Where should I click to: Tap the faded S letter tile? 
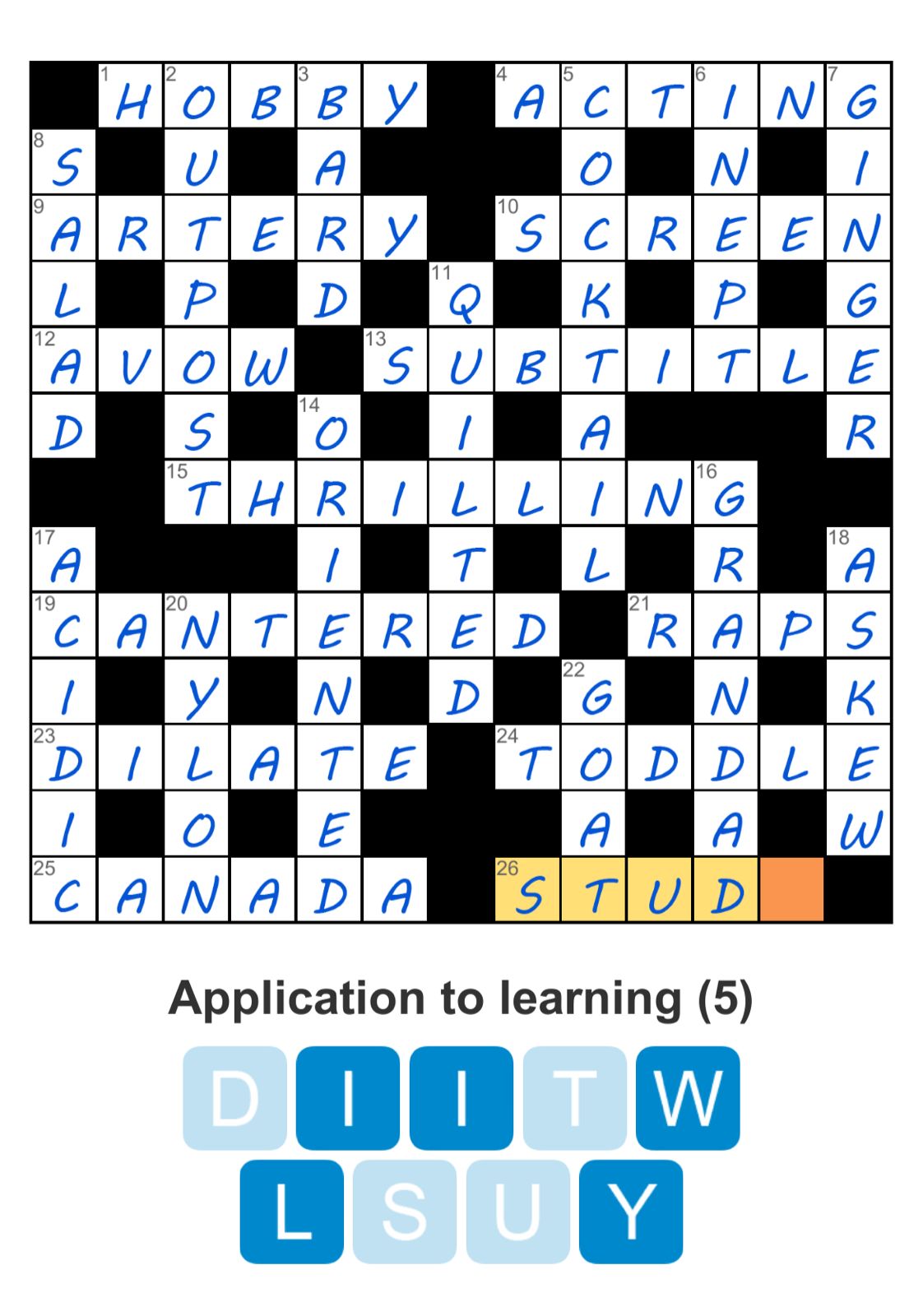pos(405,1212)
